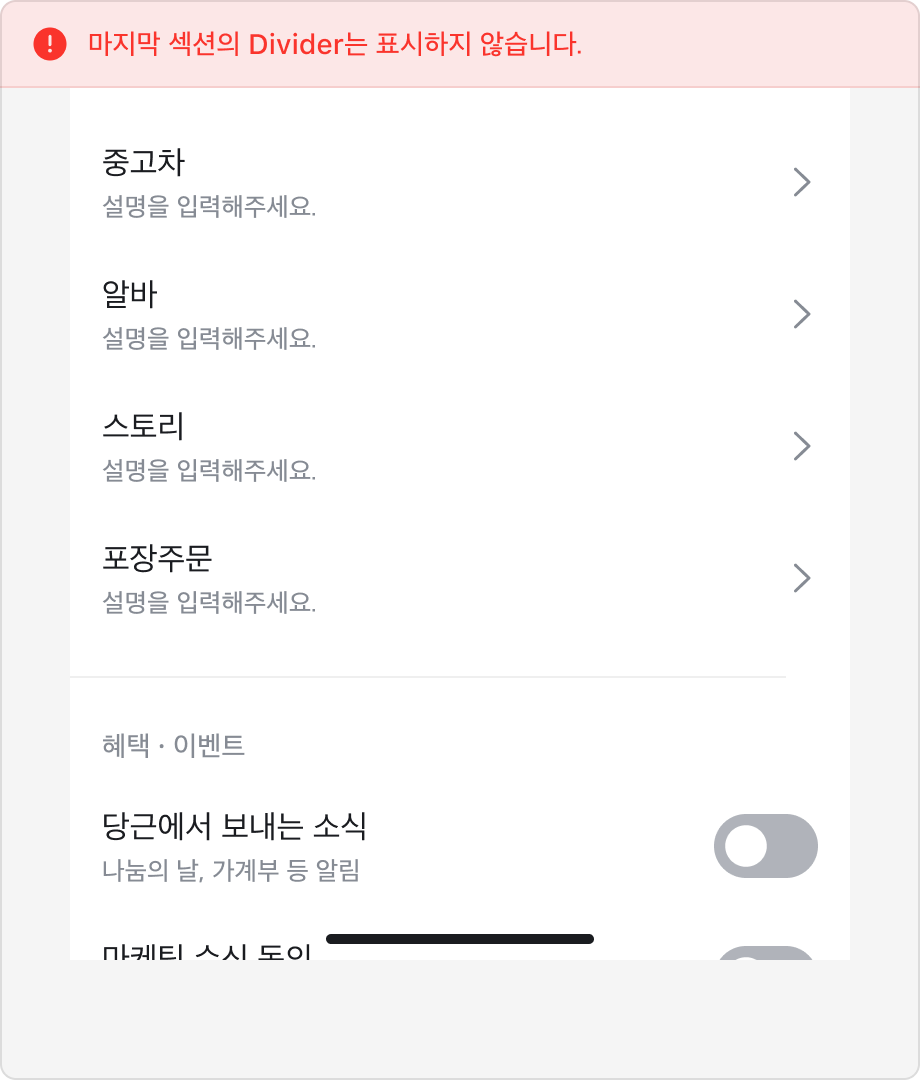Click the chevron next to 알바
920x1080 pixels.
pos(800,314)
